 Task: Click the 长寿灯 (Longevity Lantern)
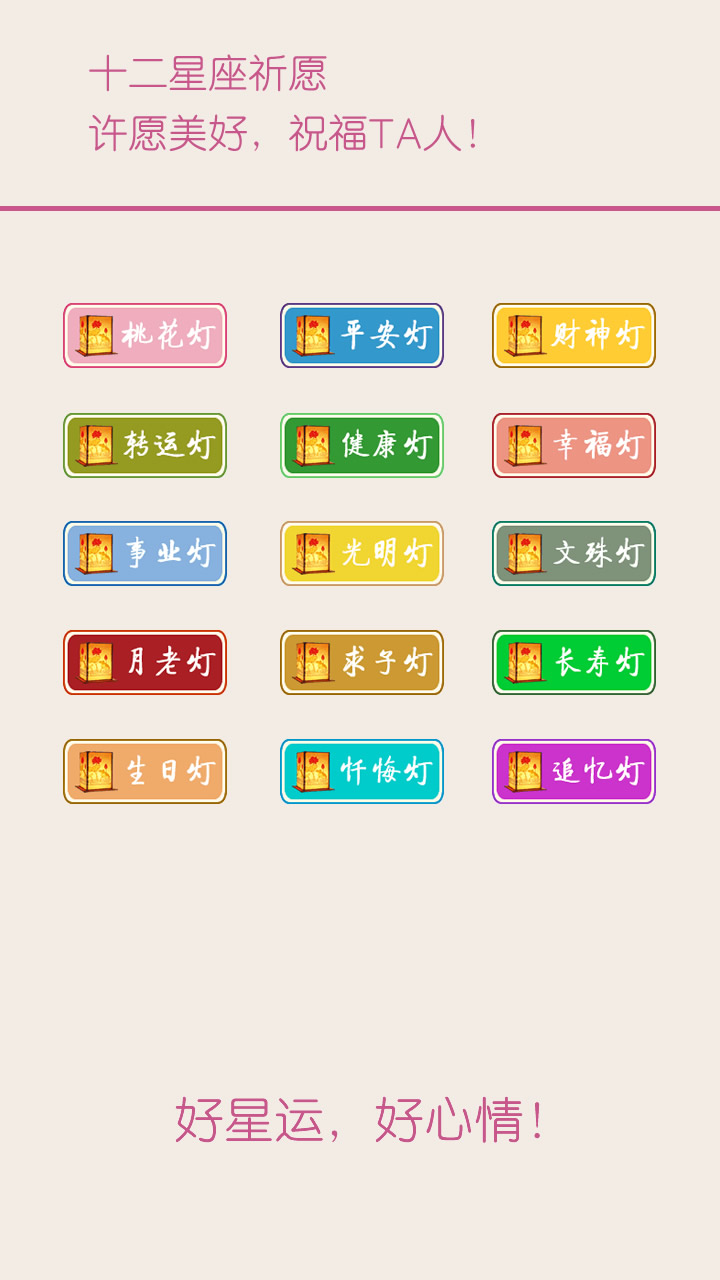pyautogui.click(x=574, y=663)
